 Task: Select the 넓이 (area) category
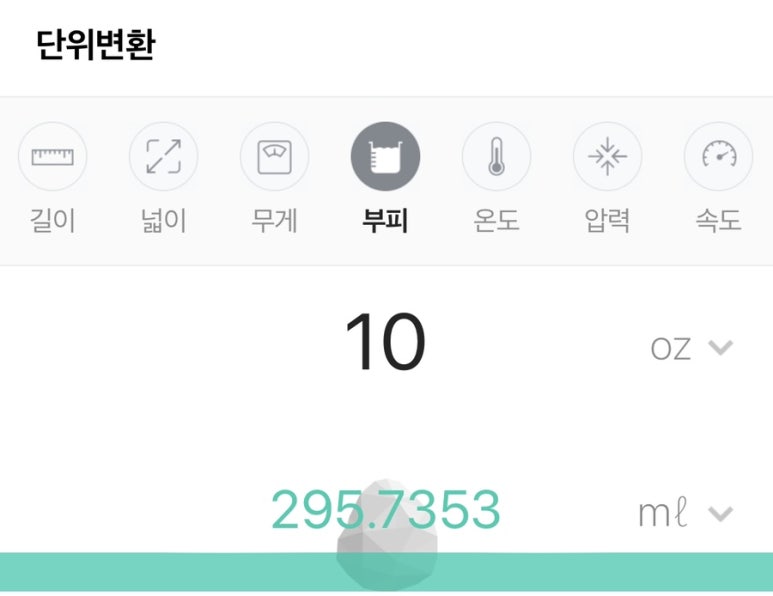[163, 158]
